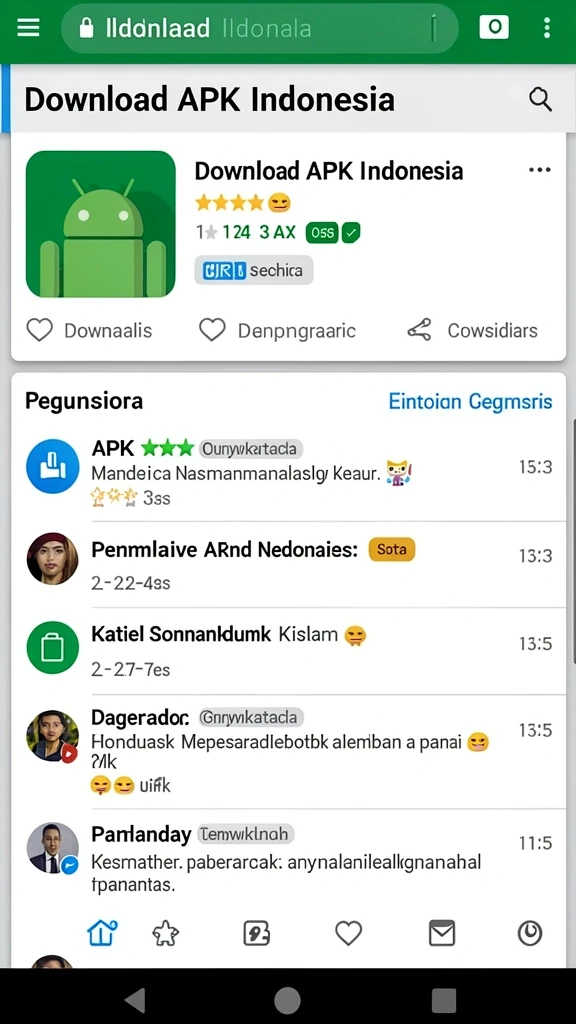Screen dimensions: 576x1024
Task: Open the three-dot options on app card
Action: tap(539, 170)
